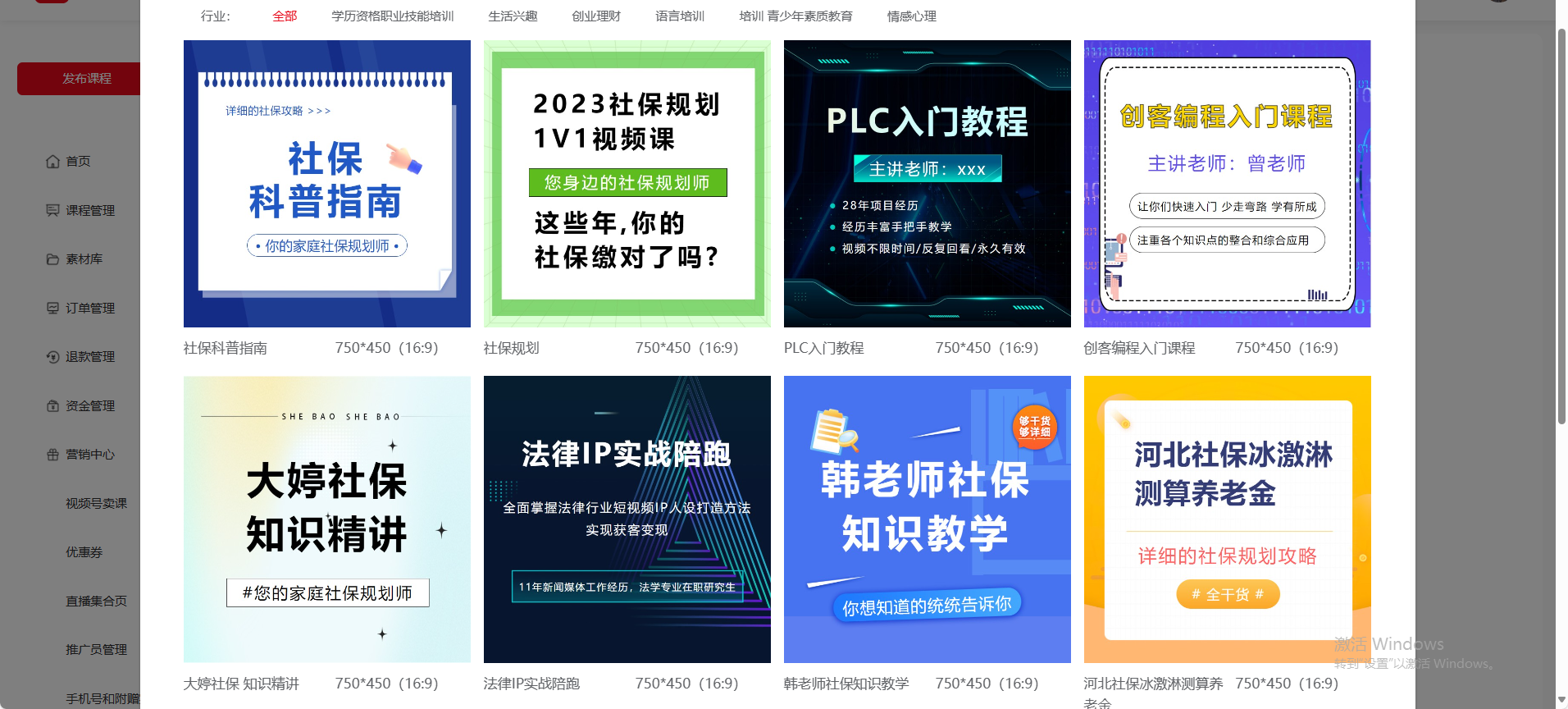Select the 创客编程入门课程 template
1568x709 pixels.
(1227, 184)
